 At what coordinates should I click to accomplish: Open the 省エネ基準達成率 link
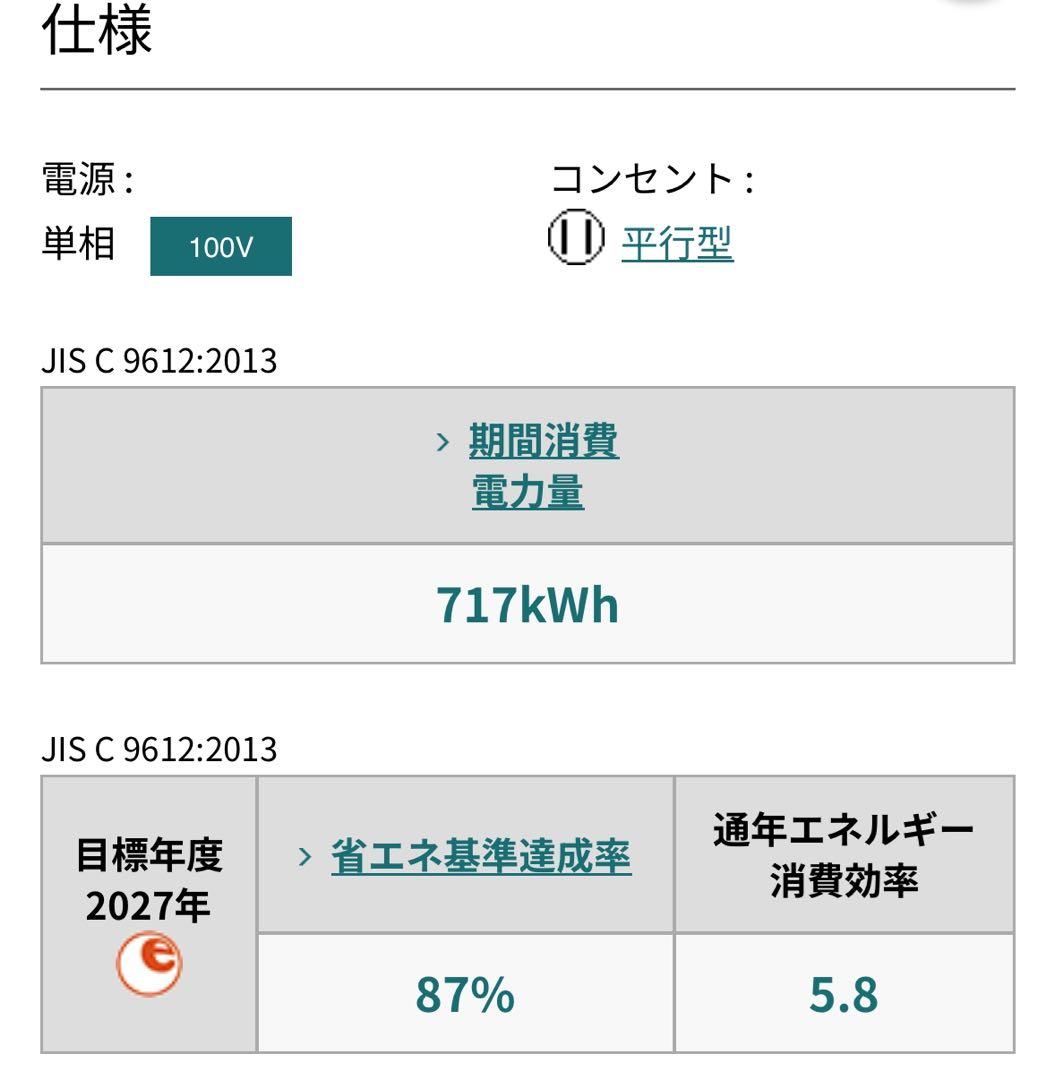click(480, 857)
